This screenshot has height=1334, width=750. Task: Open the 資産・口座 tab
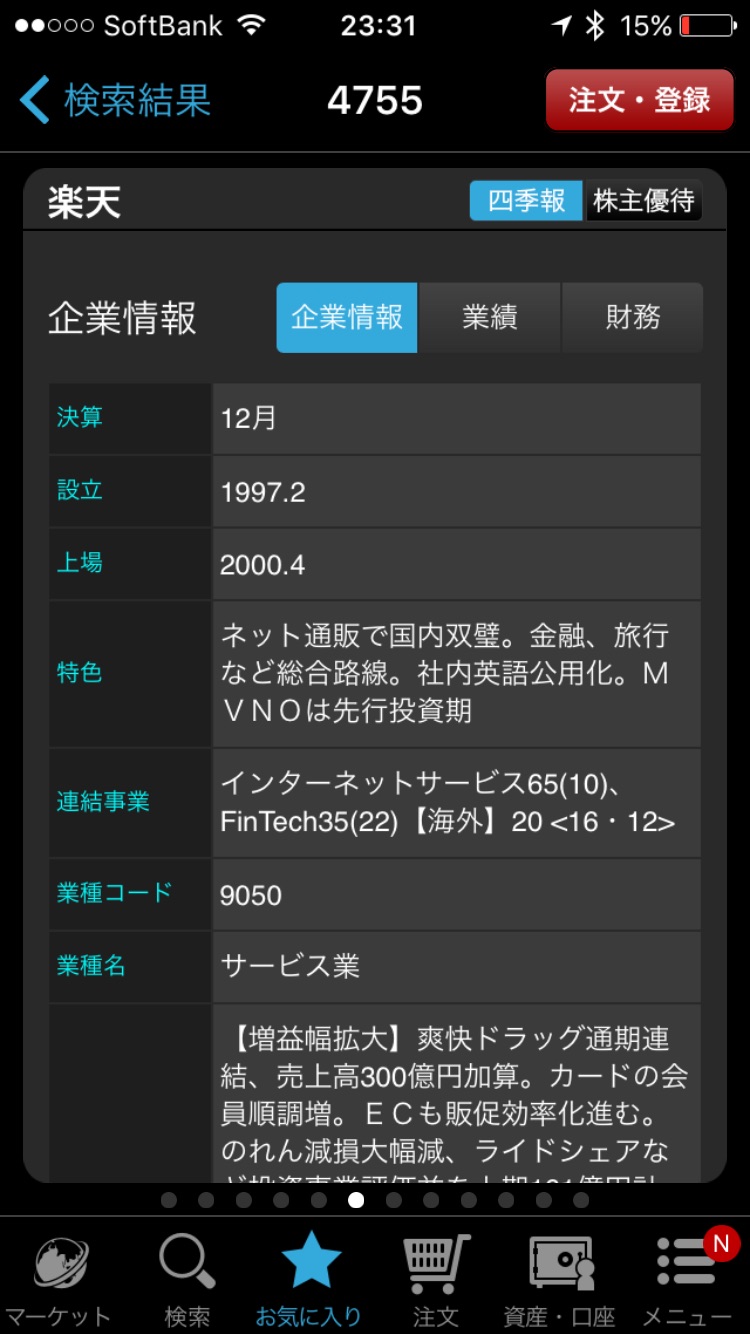[x=561, y=1278]
